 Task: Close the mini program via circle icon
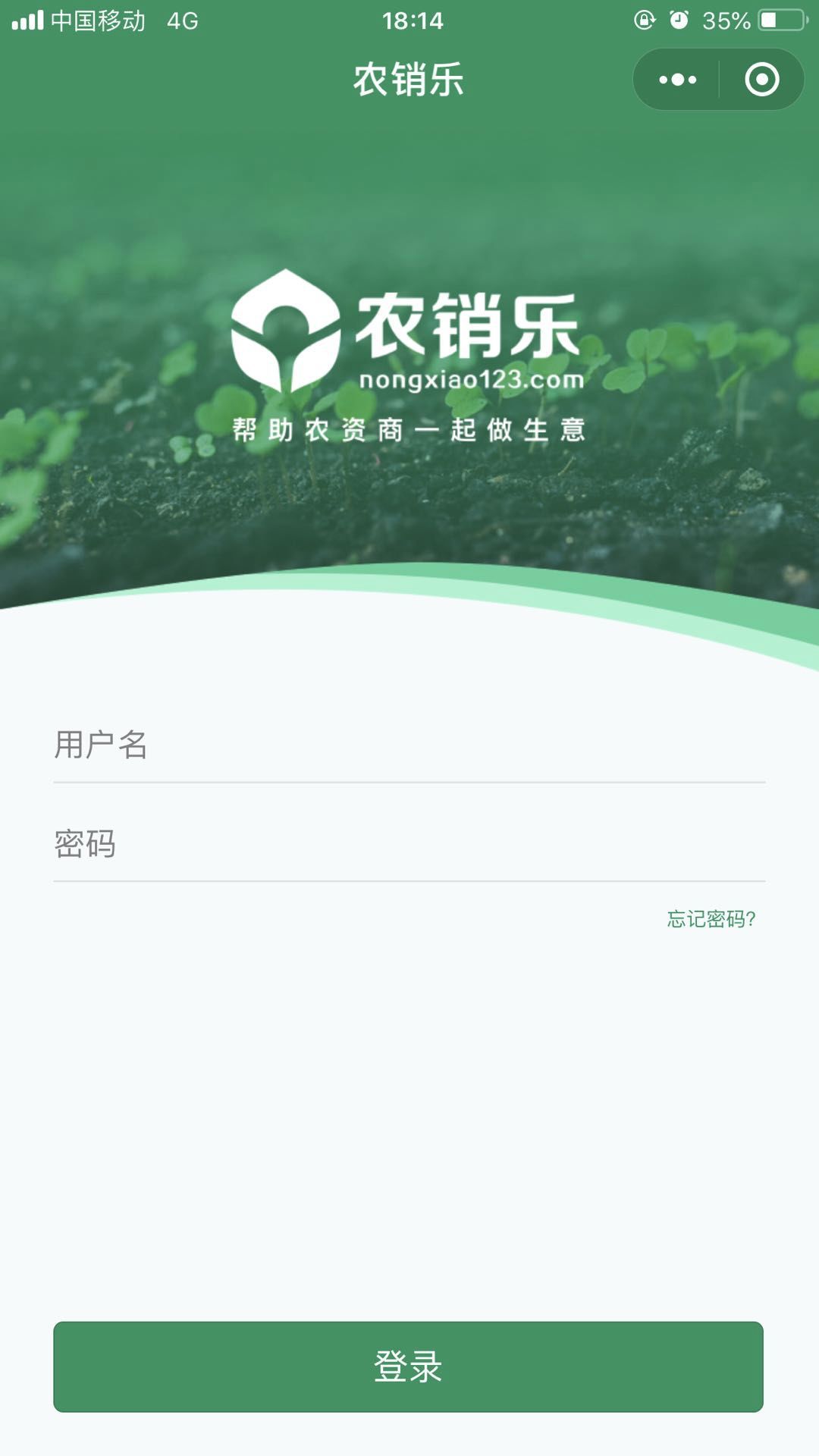point(761,80)
